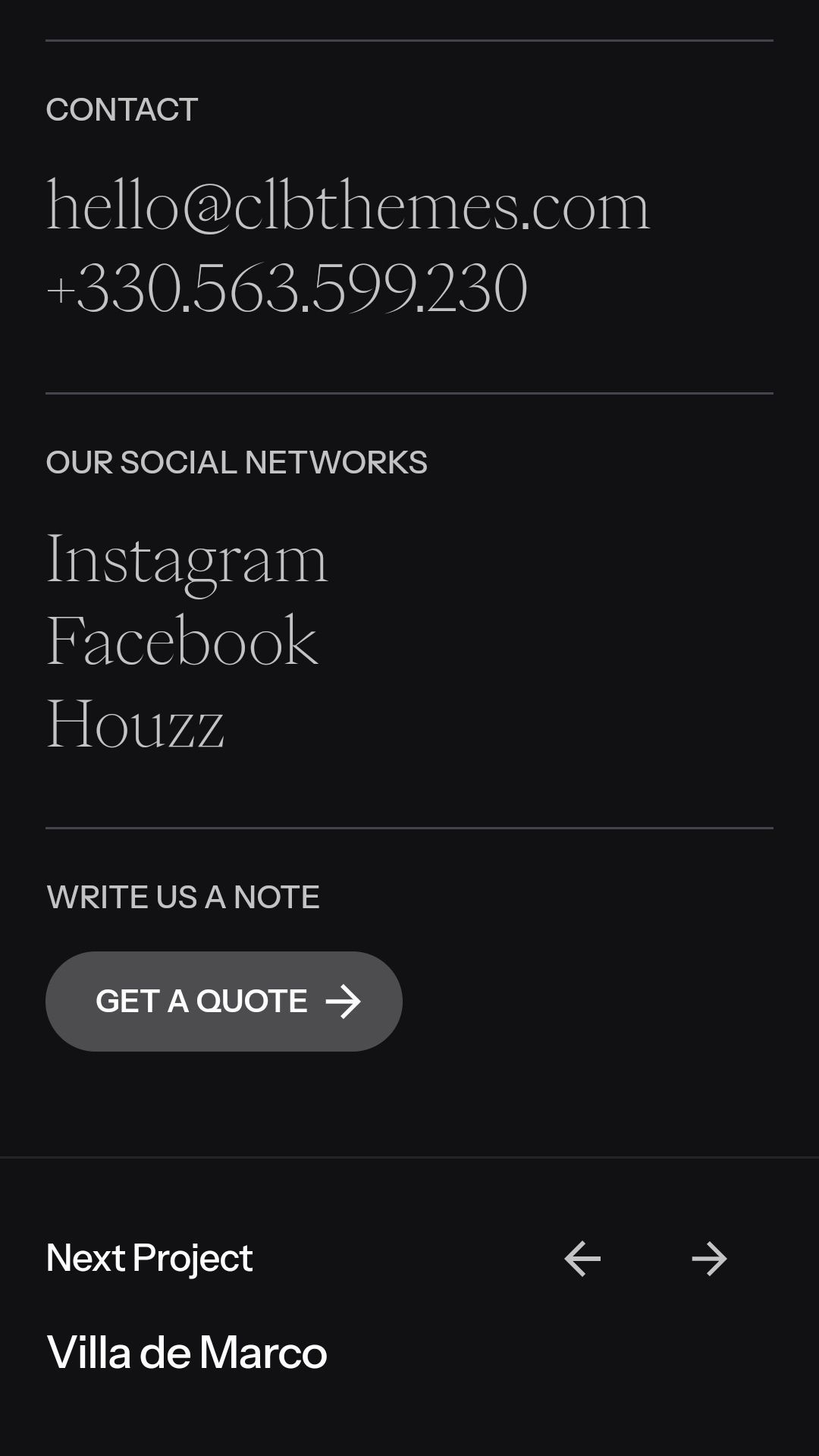
Task: Open the Villa de Marco project
Action: pyautogui.click(x=187, y=1353)
